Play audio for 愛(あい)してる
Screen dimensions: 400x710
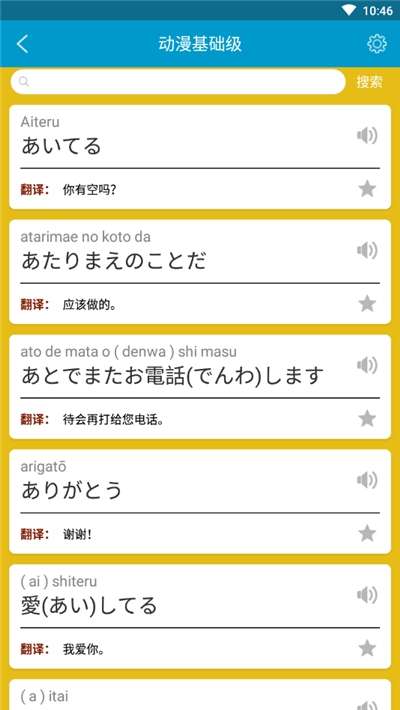tap(367, 595)
